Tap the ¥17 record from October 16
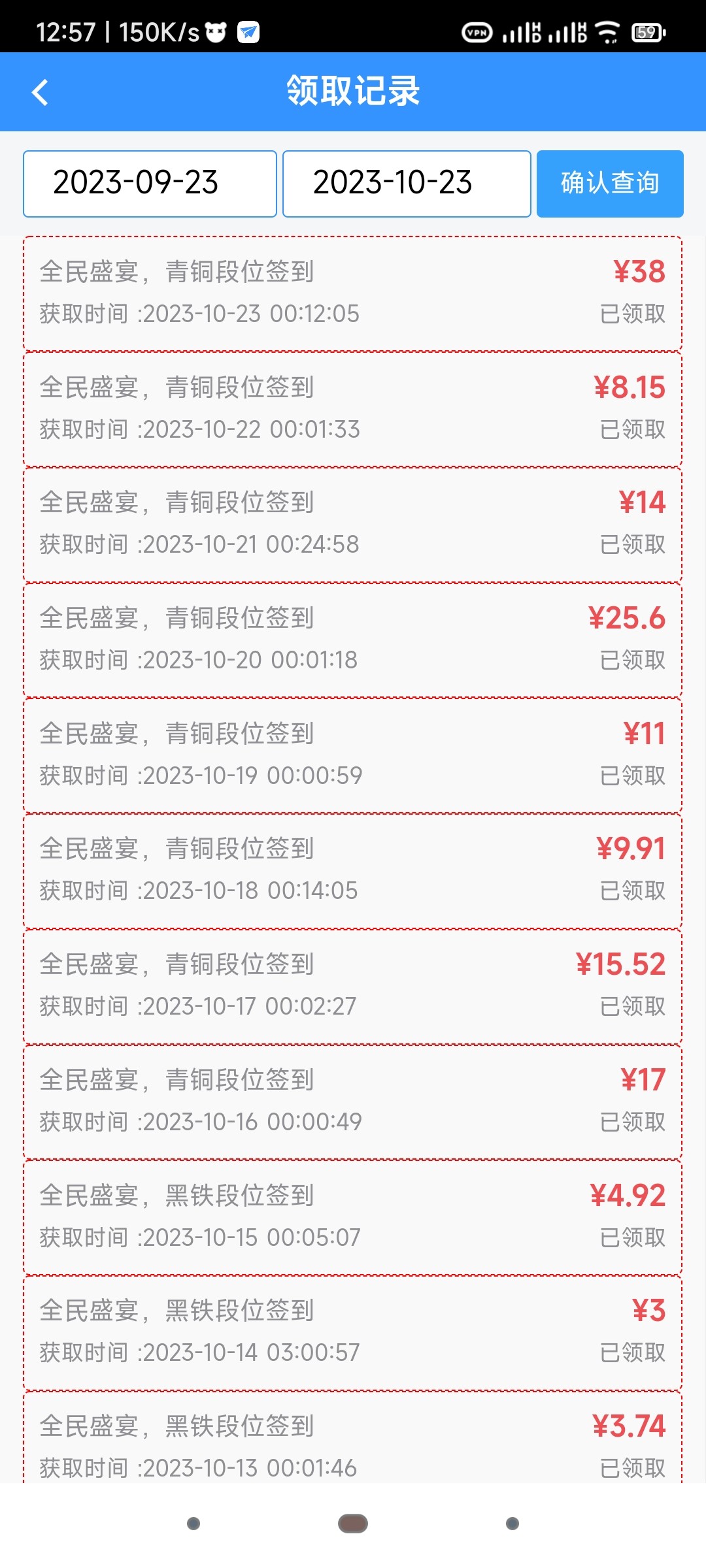The image size is (706, 1568). 353,1100
